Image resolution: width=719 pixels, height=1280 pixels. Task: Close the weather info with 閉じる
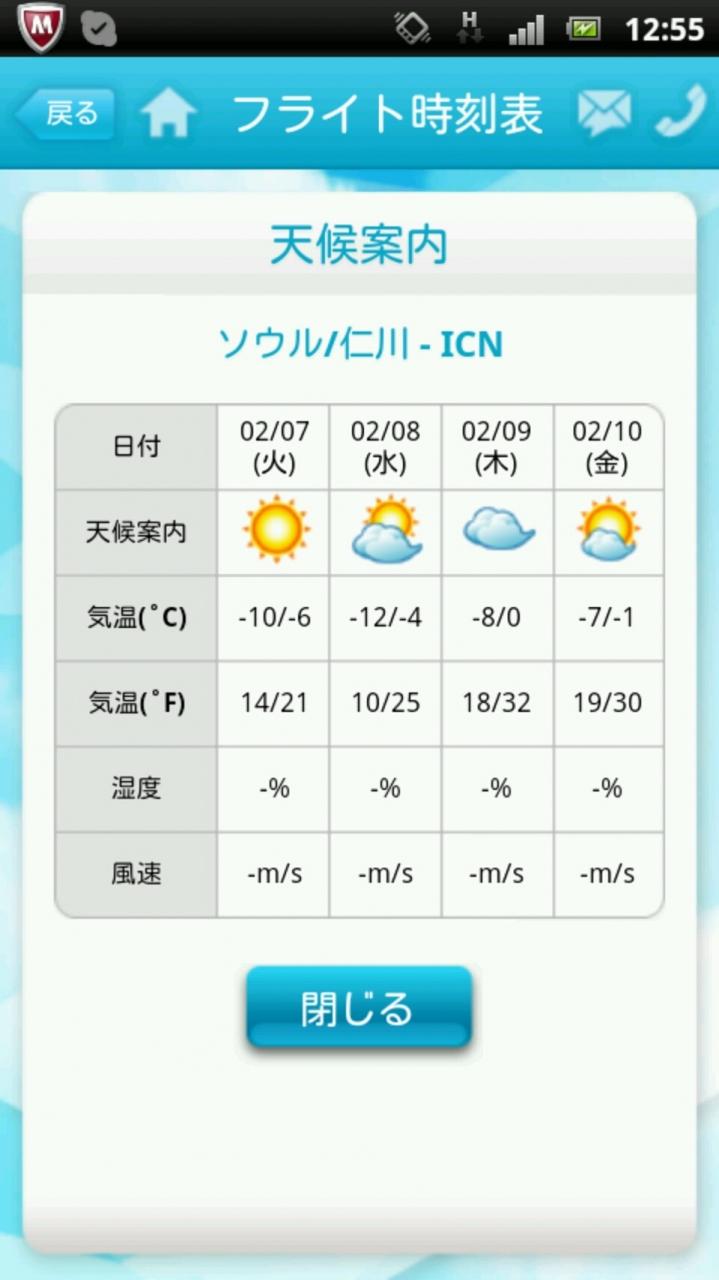pyautogui.click(x=358, y=1008)
